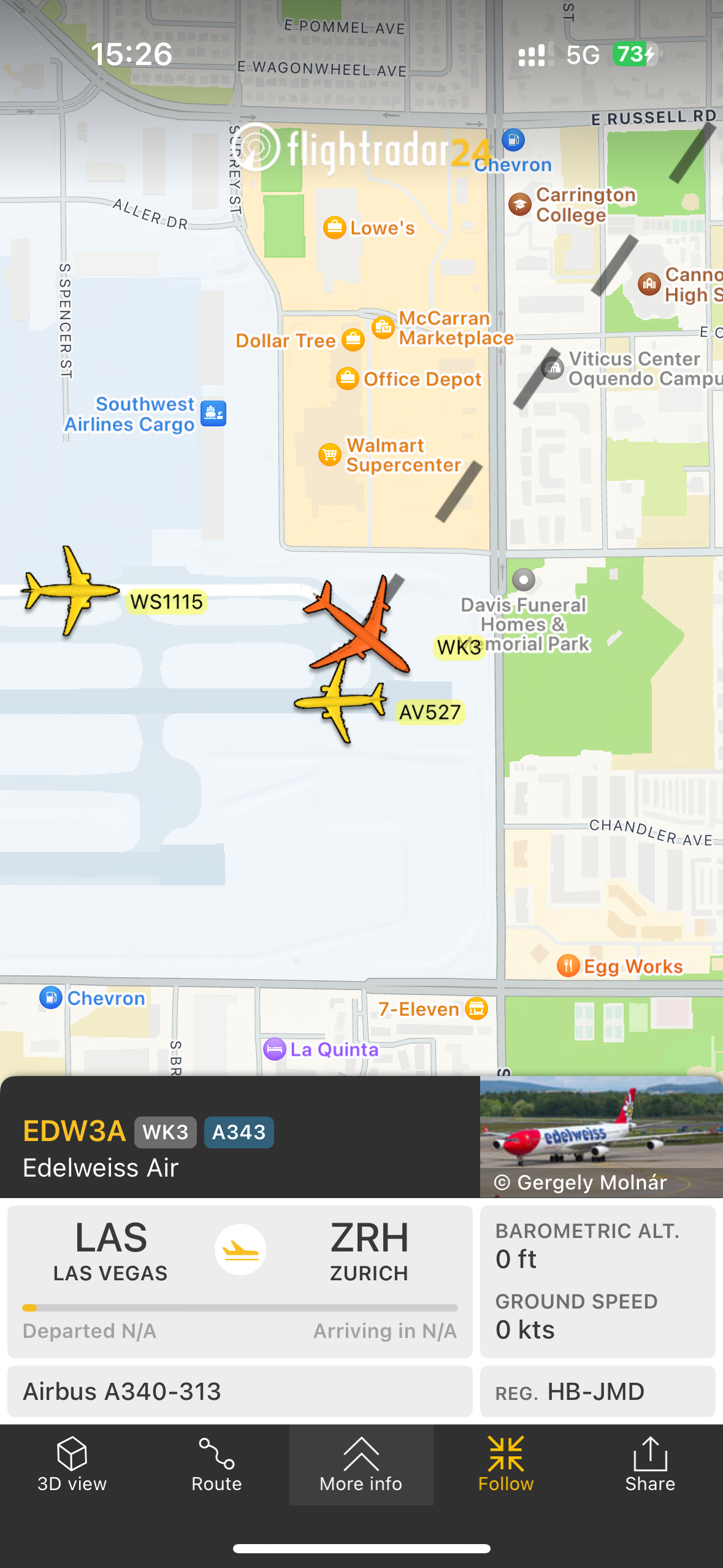Tap the La Quinta hotel marker

pos(274,1049)
